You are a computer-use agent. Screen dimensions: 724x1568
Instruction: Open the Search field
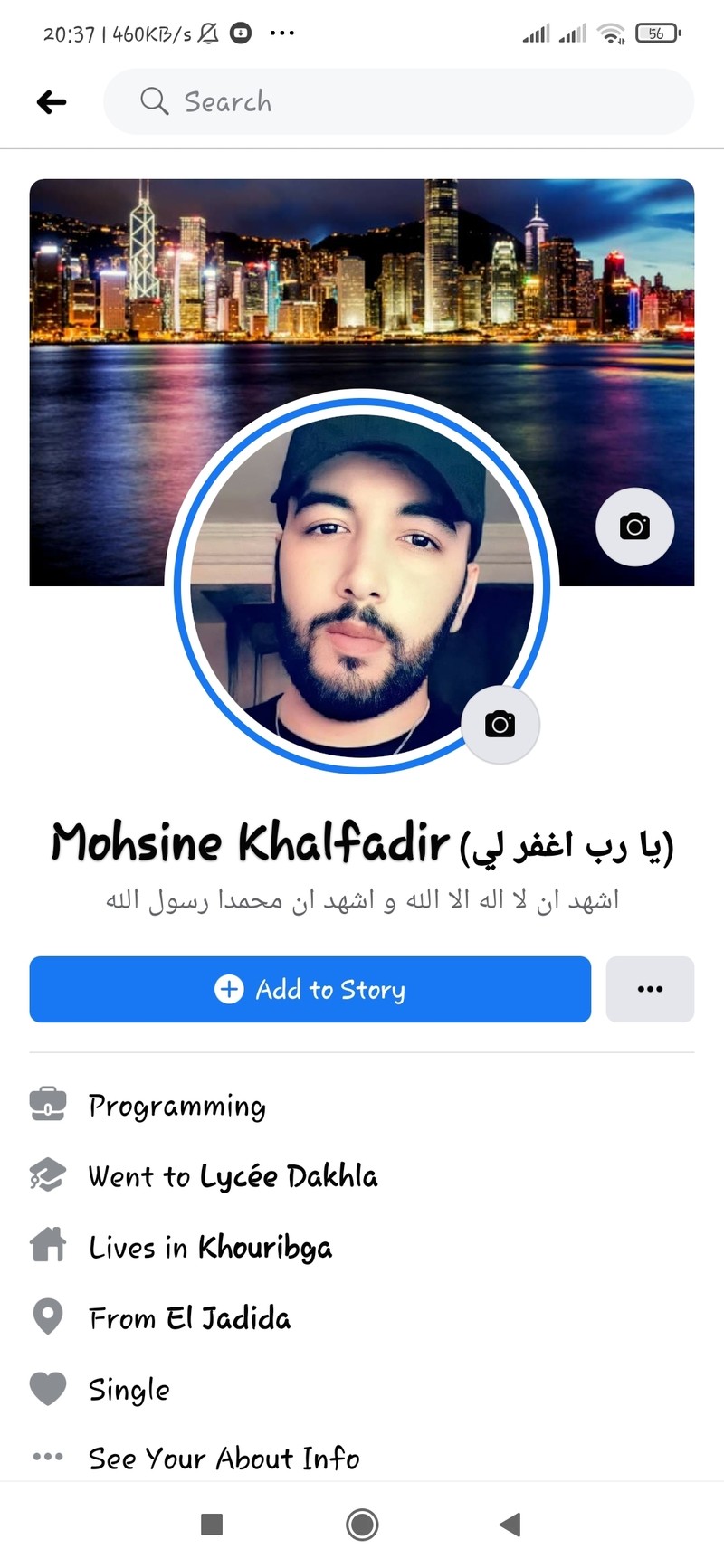(x=398, y=101)
